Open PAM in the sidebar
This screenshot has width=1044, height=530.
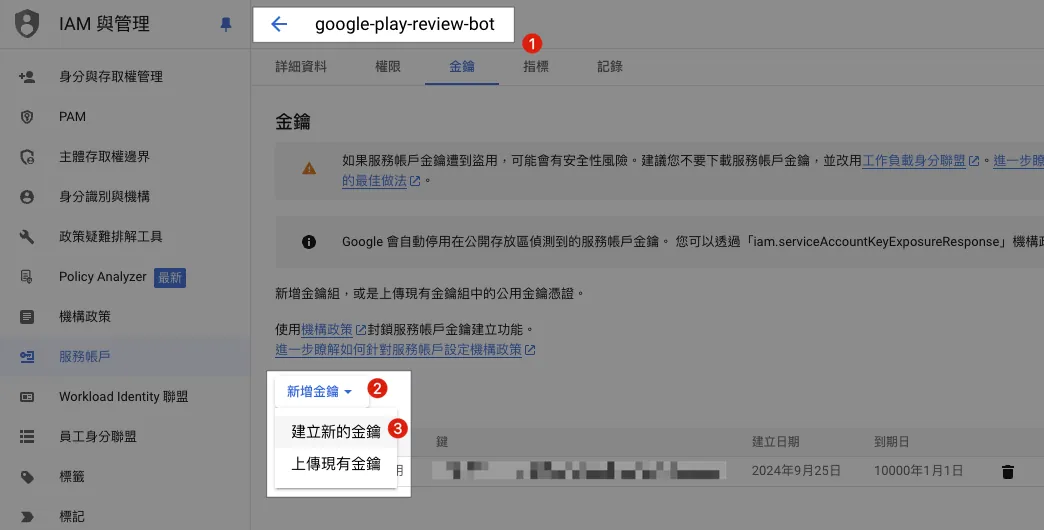pos(72,117)
